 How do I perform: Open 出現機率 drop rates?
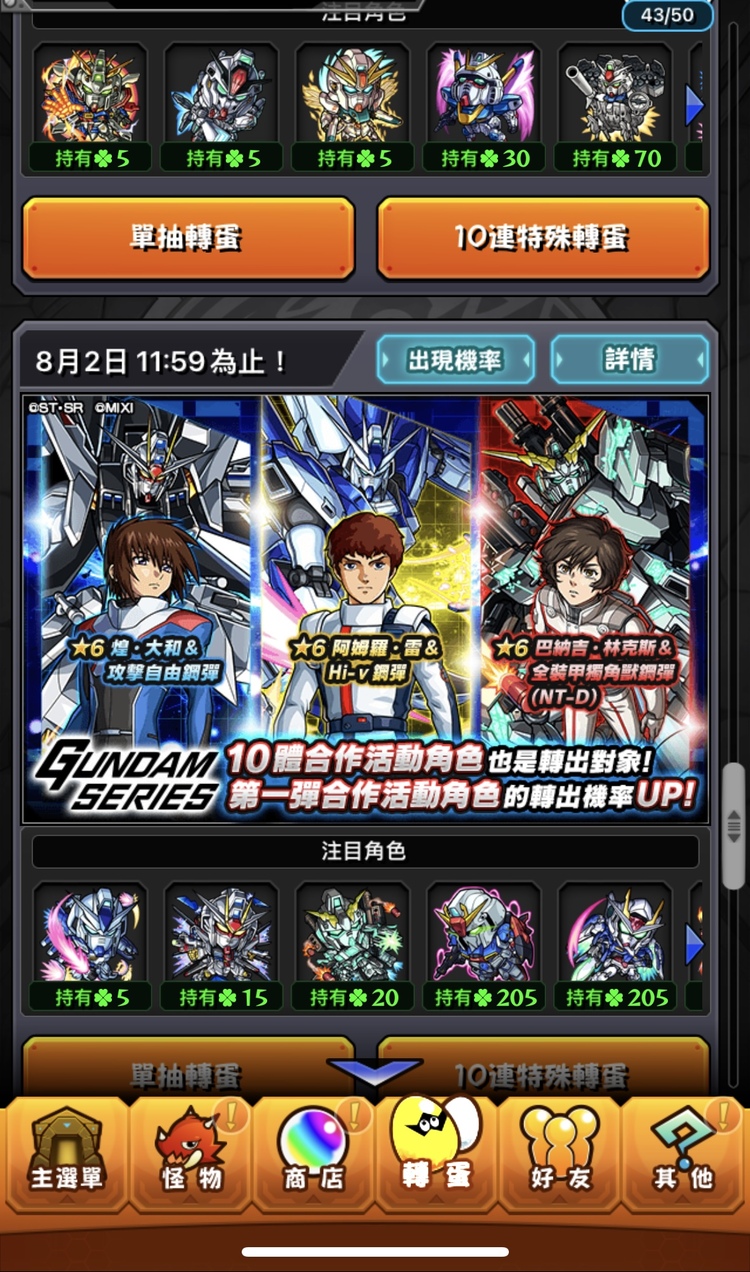point(455,360)
